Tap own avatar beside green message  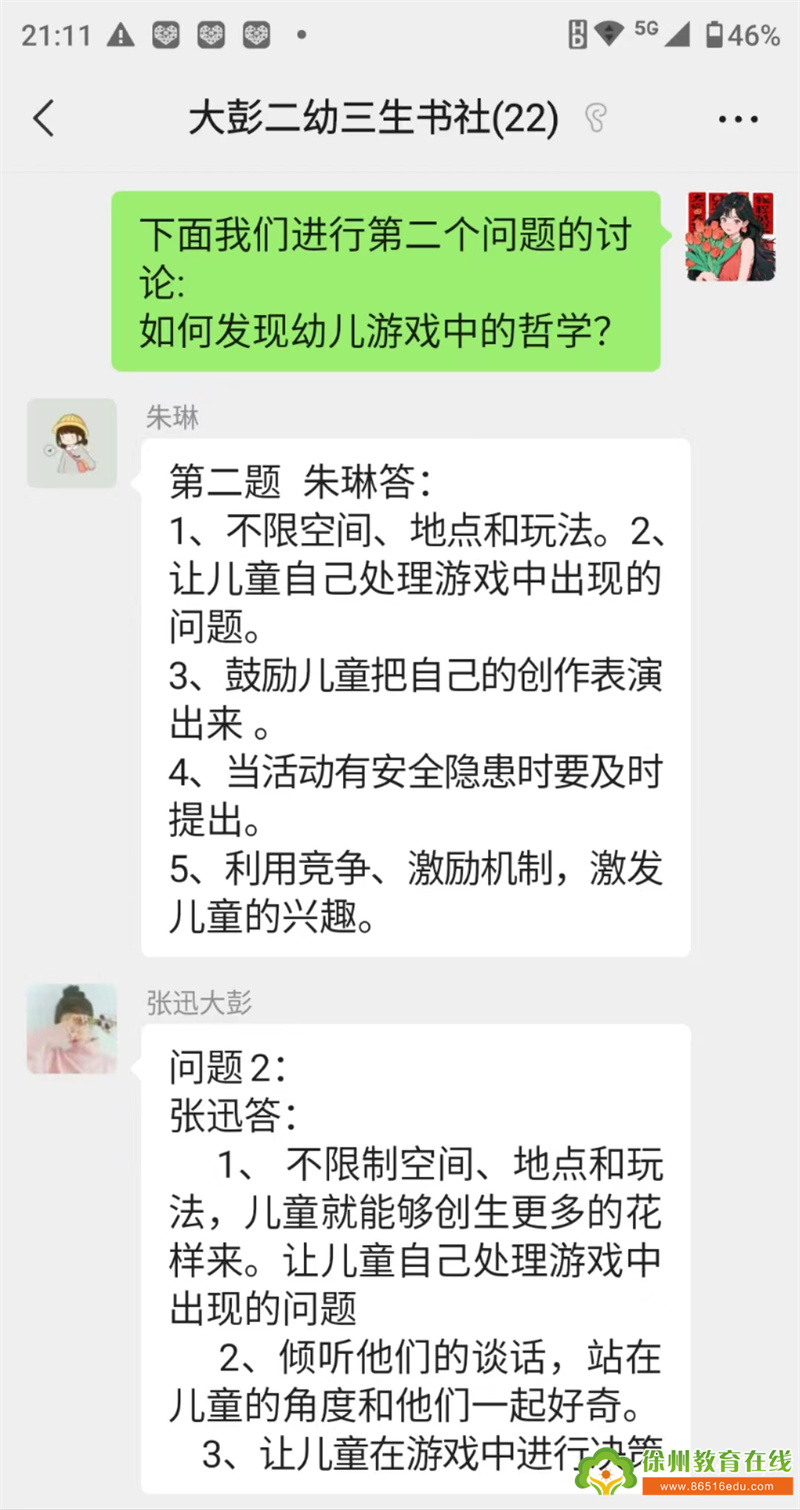point(731,237)
